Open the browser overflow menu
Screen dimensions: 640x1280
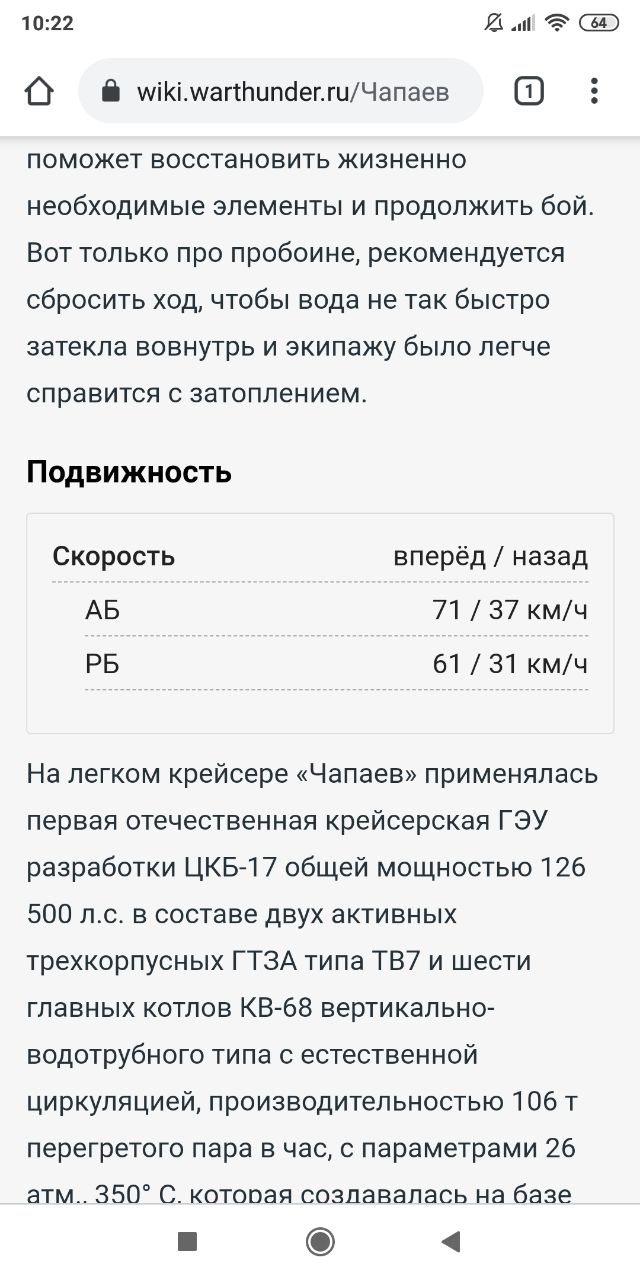tap(594, 92)
